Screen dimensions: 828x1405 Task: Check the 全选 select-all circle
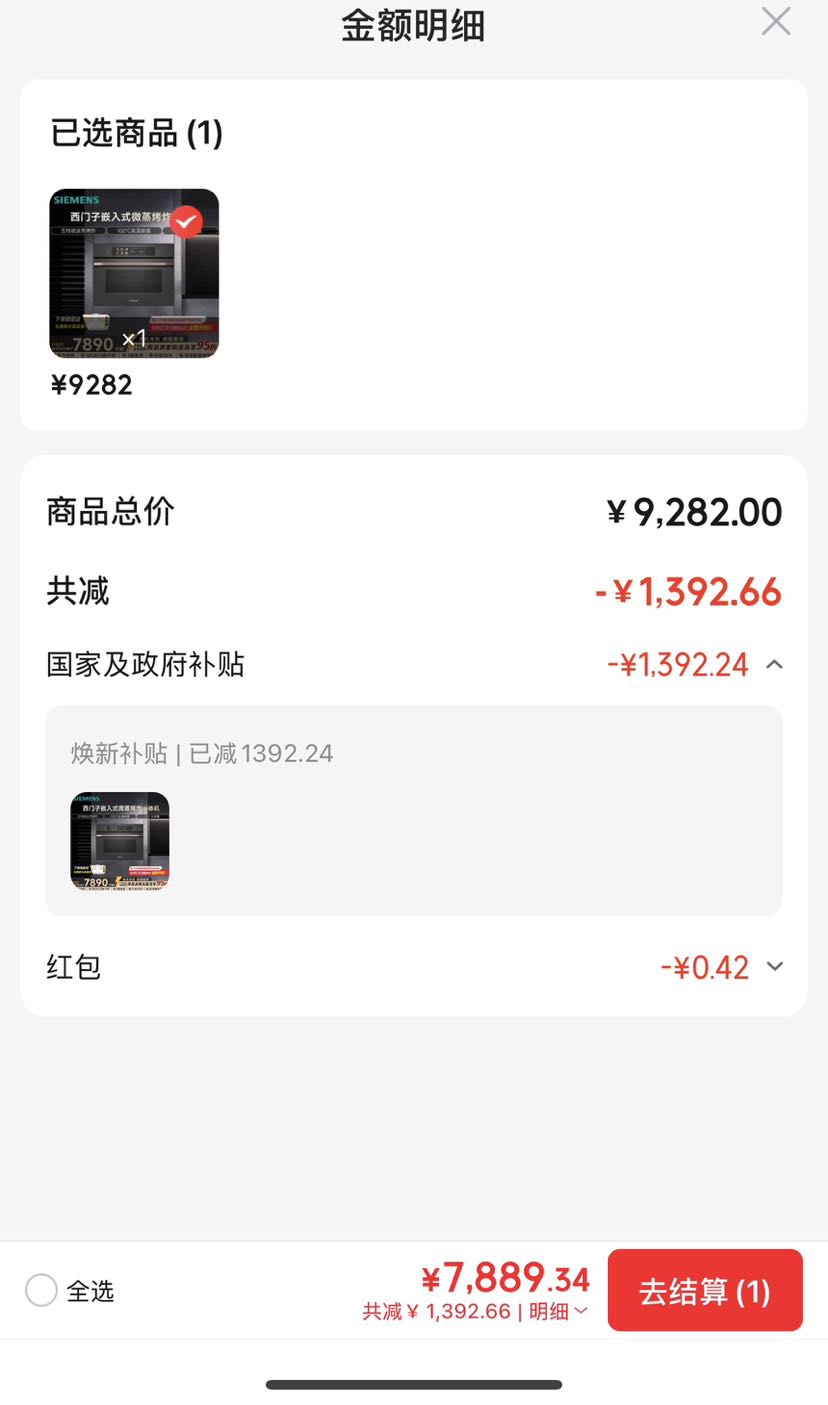[41, 1290]
